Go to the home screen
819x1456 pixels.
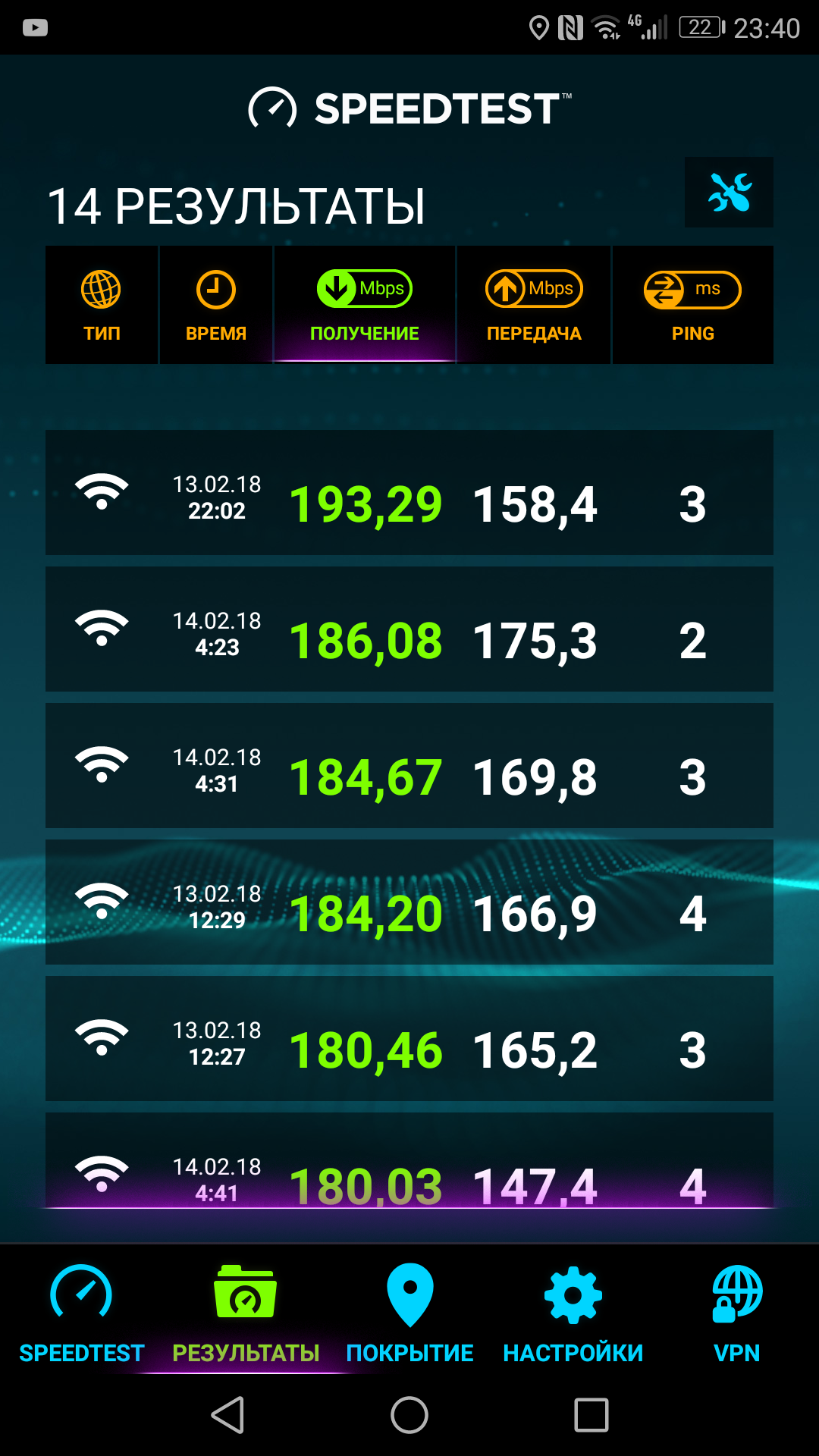coord(409,1415)
